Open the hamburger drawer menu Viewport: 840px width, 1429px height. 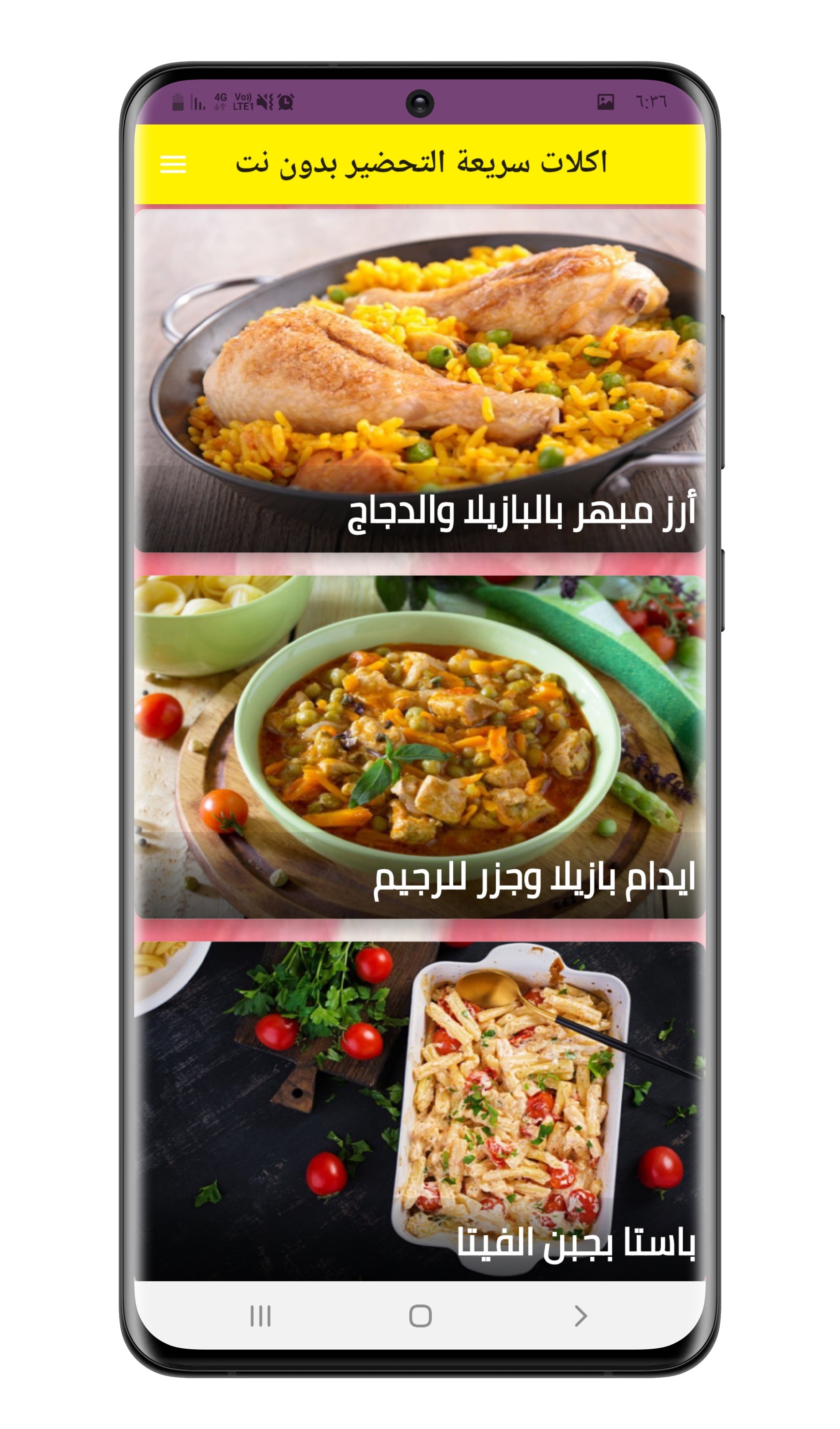pyautogui.click(x=173, y=164)
